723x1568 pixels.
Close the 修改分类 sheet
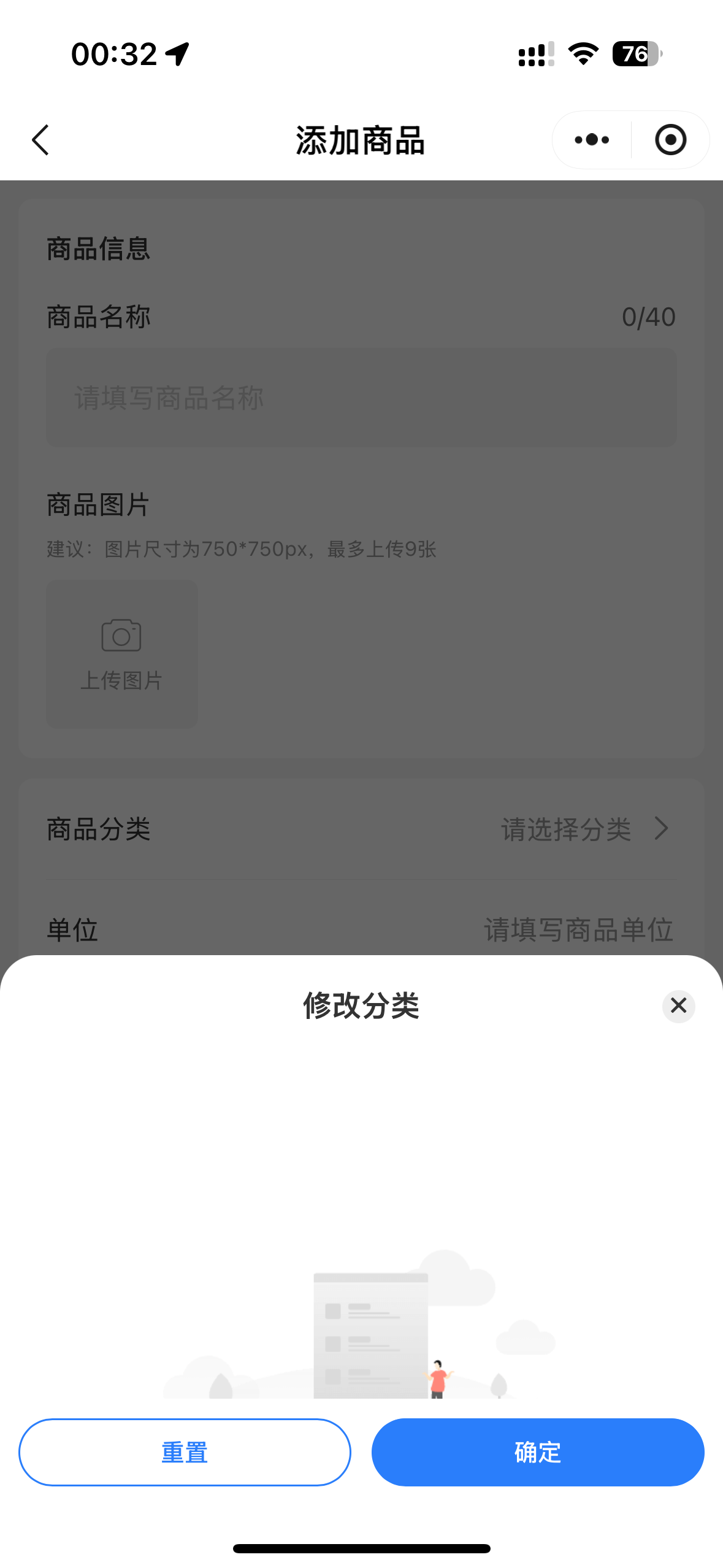678,1005
